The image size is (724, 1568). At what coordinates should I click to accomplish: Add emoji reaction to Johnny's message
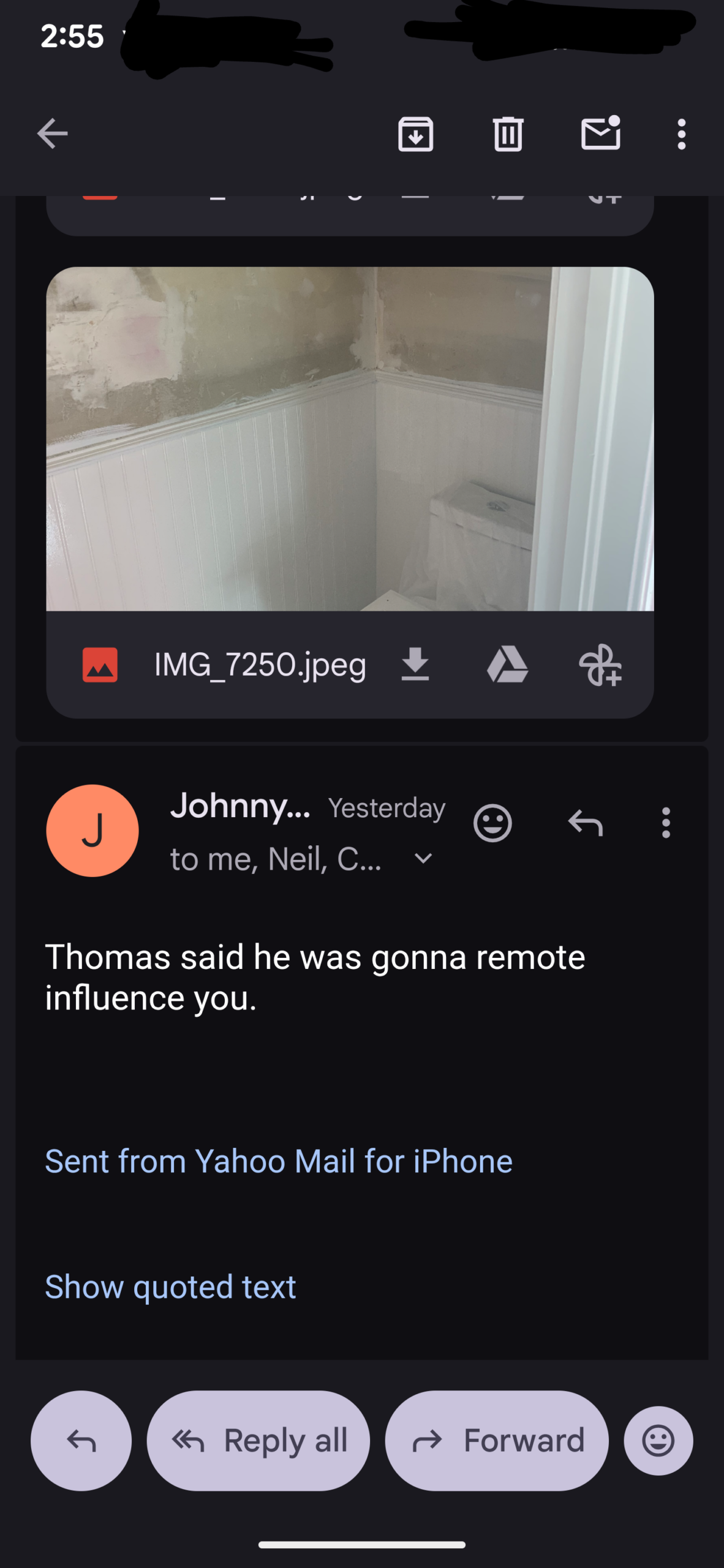pyautogui.click(x=492, y=823)
